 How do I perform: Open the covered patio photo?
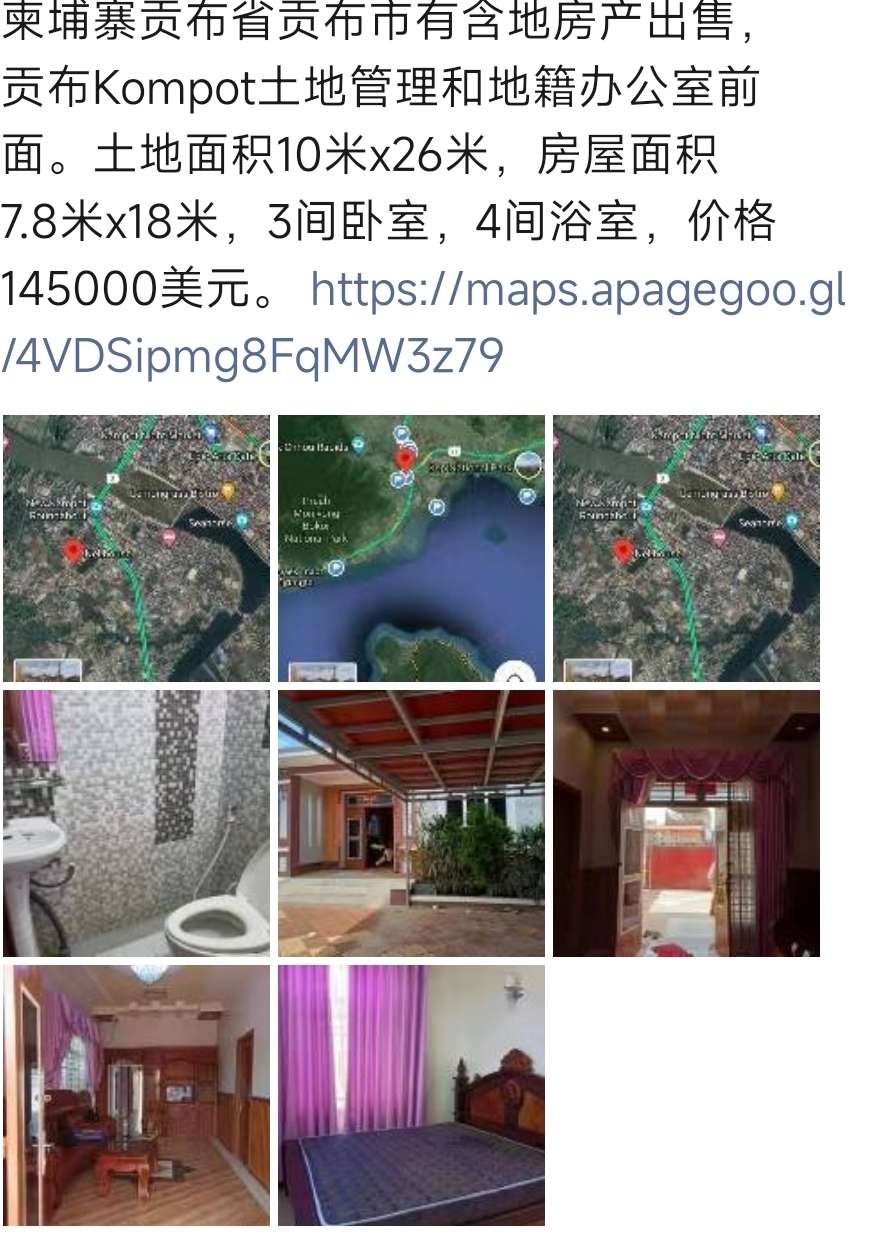click(411, 823)
